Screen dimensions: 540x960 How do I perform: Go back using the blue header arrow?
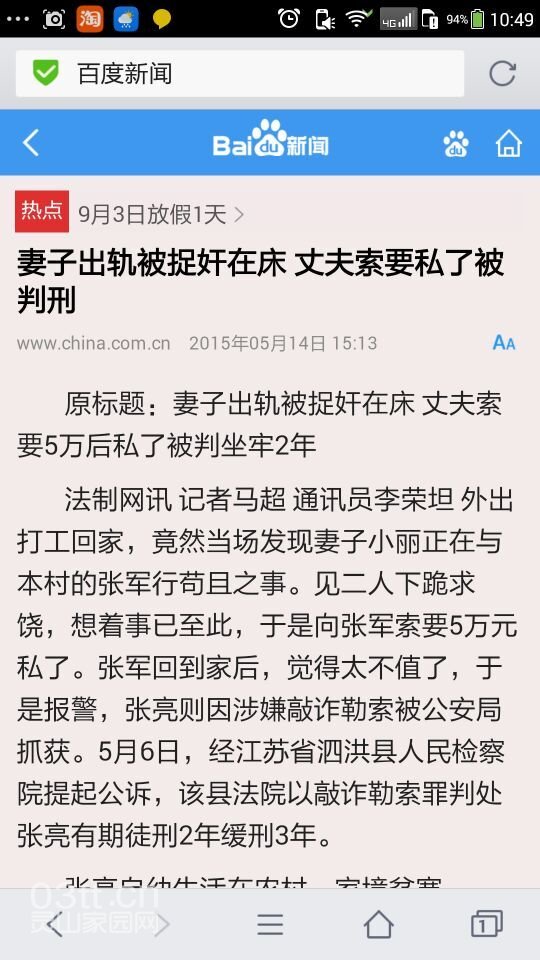coord(31,143)
